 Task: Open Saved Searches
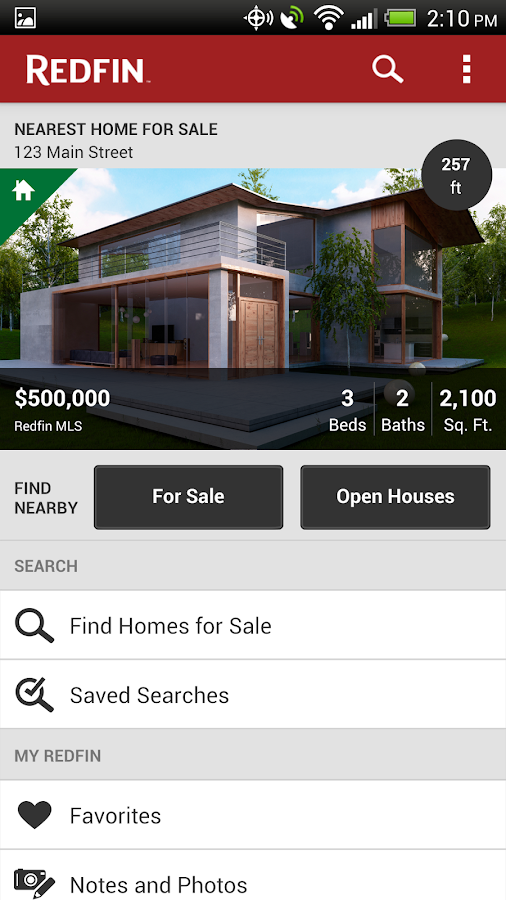point(253,695)
